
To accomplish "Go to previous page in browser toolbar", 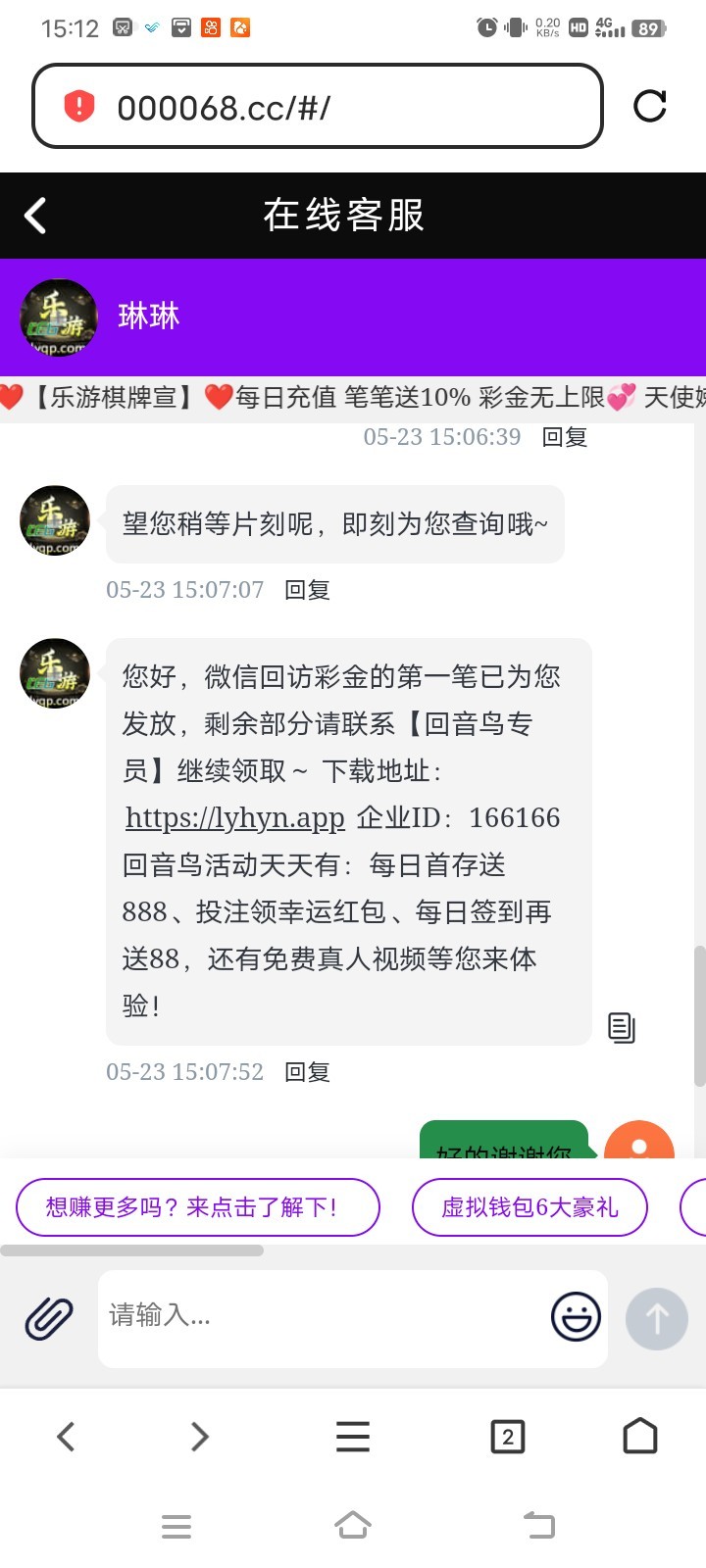I will pos(66,1437).
